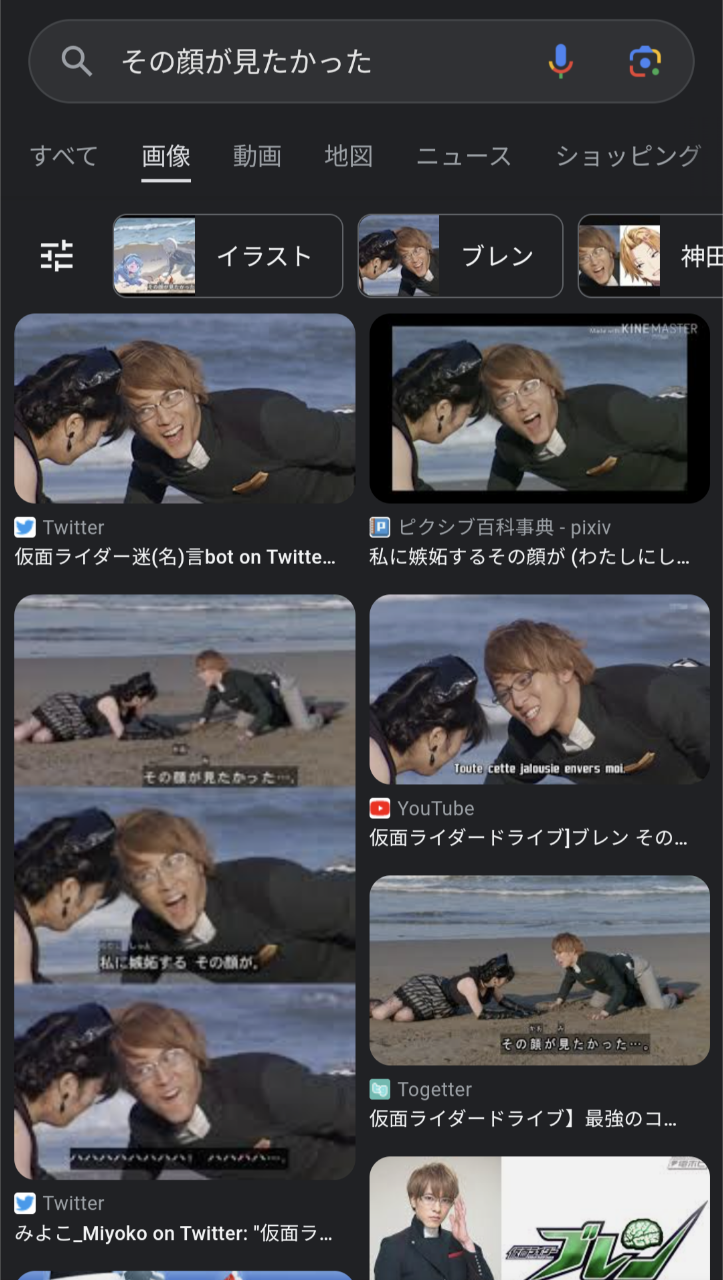Switch to the すべて tab
This screenshot has height=1280, width=723.
pyautogui.click(x=64, y=156)
